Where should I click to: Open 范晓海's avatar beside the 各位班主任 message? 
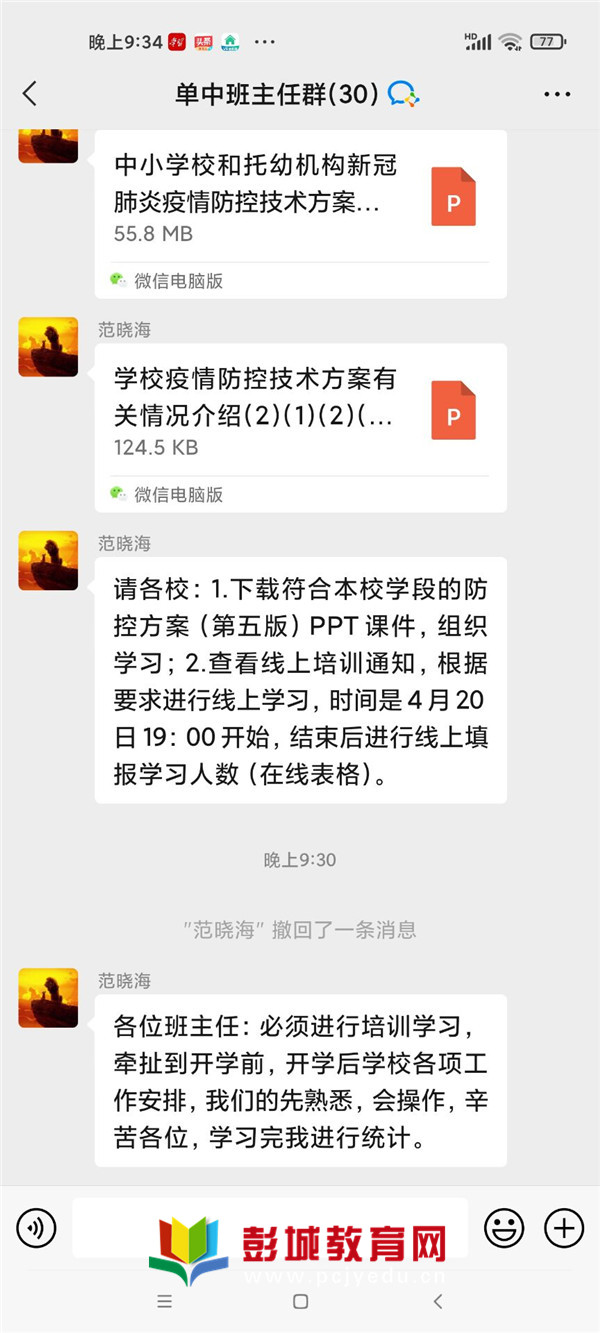click(48, 998)
